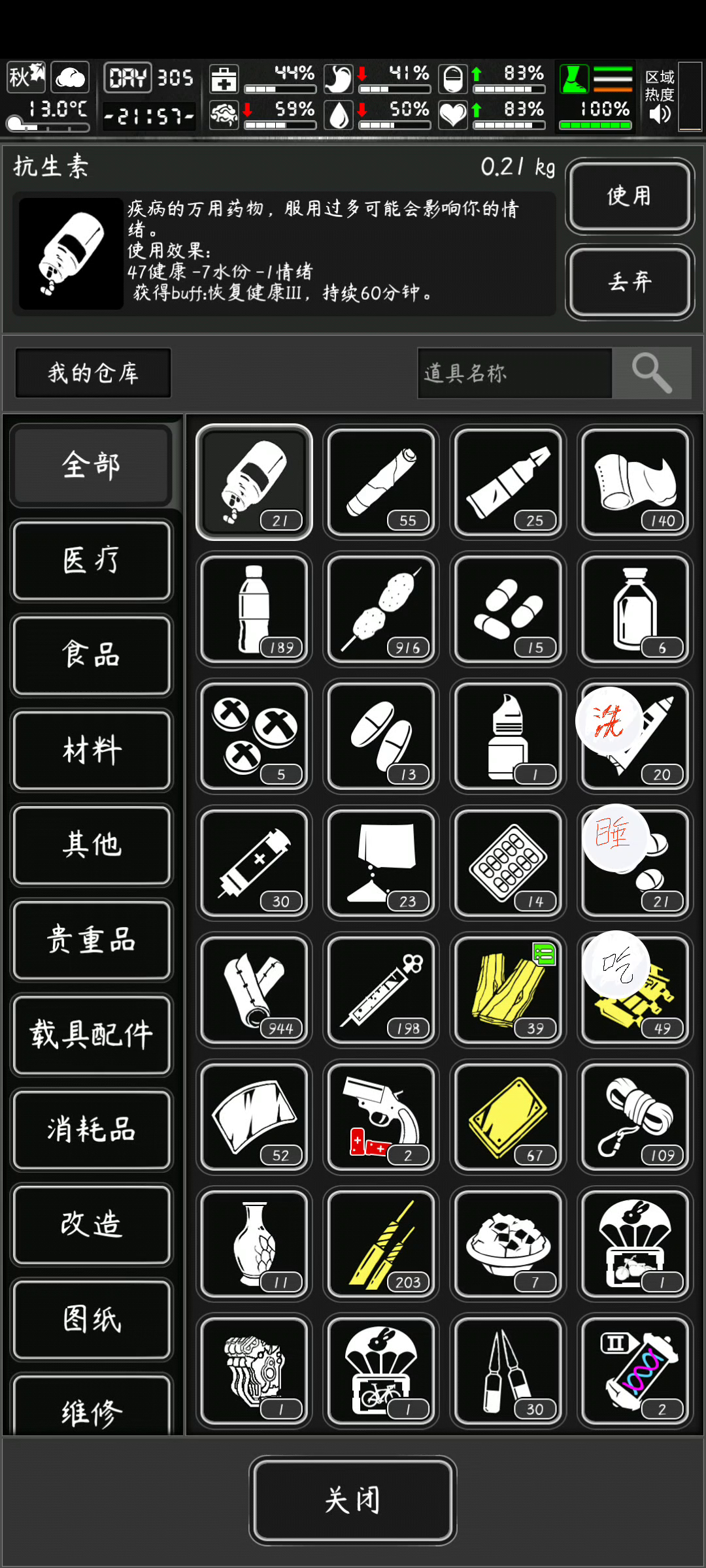The image size is (706, 1568).
Task: Close the warehouse with 关闭
Action: pos(352,1500)
